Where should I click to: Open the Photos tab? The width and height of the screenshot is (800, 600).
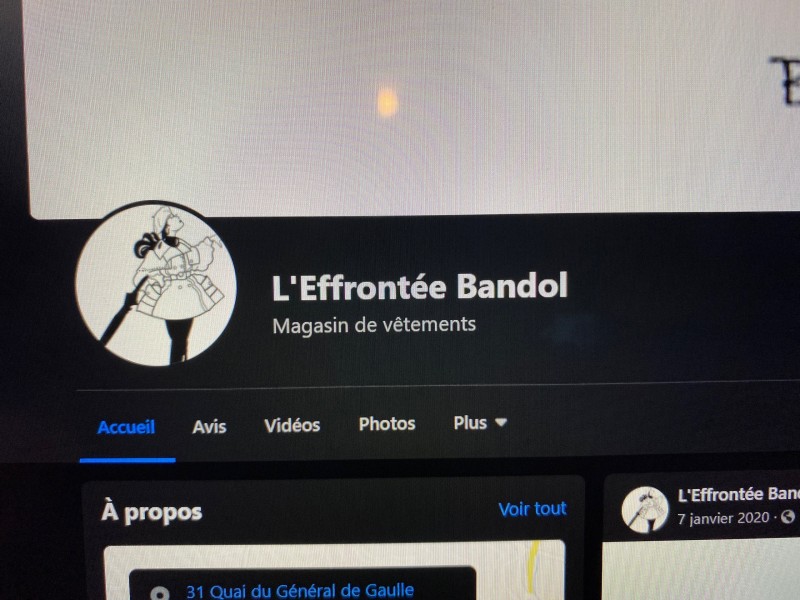click(x=386, y=424)
